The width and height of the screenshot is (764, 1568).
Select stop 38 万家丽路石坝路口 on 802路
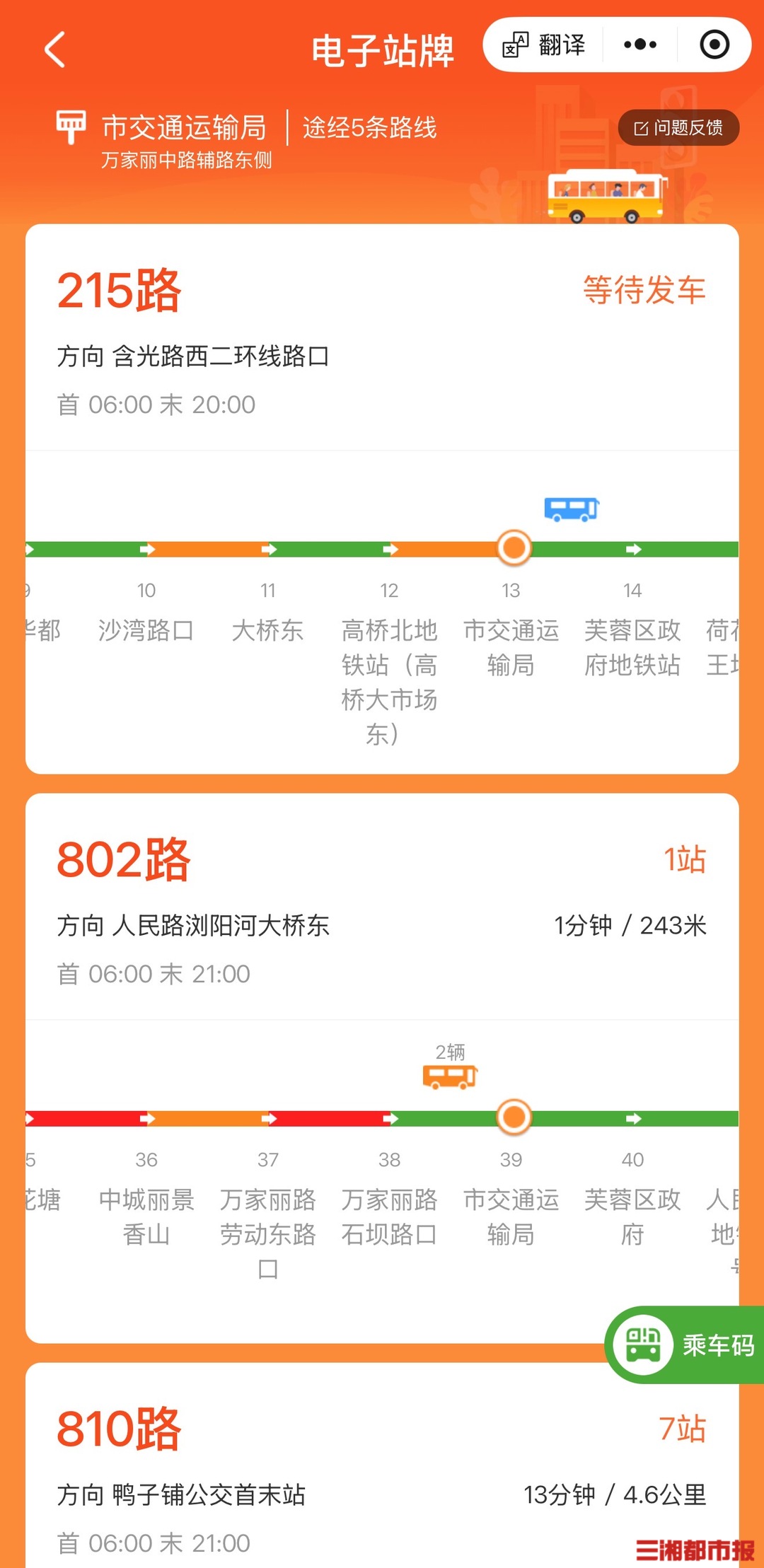click(389, 1216)
